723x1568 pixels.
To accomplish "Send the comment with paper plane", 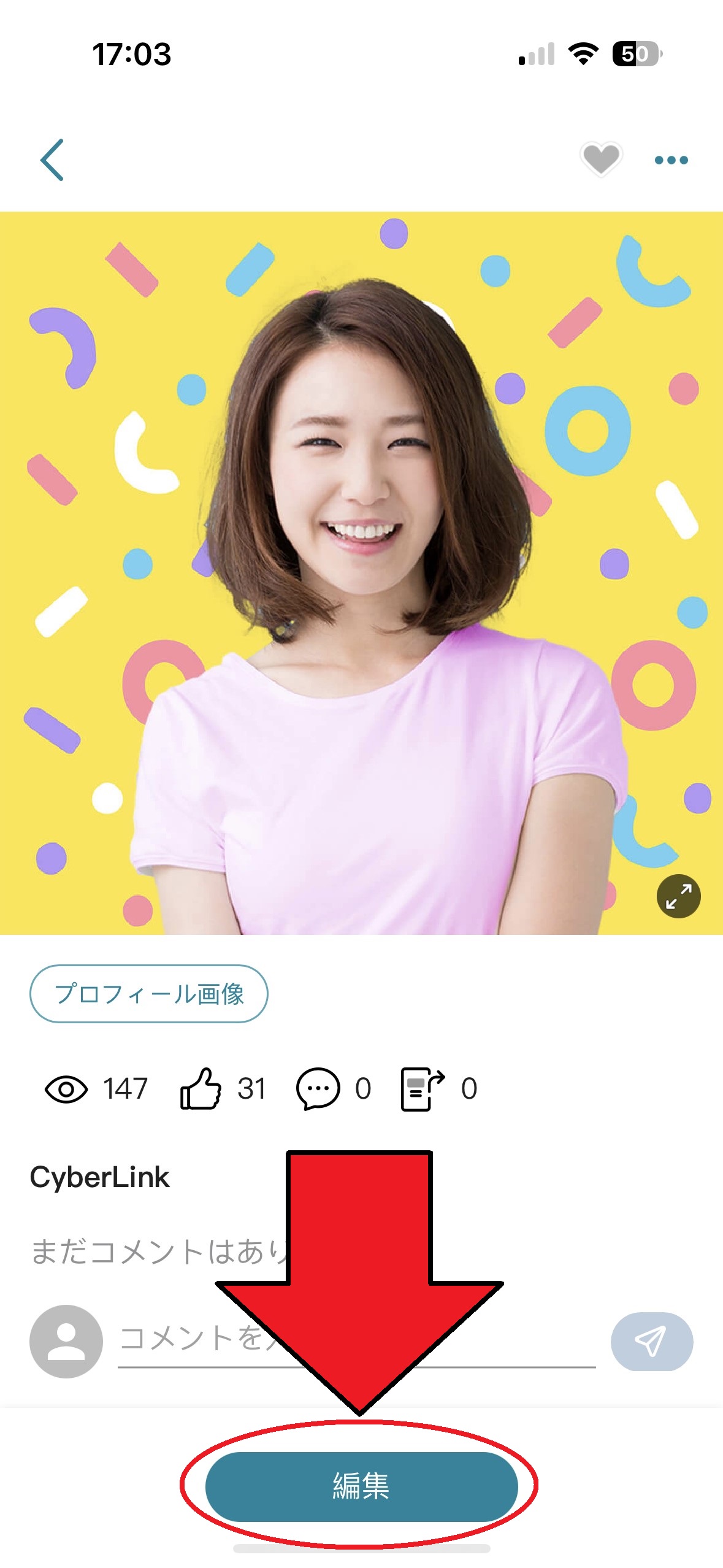I will click(651, 1341).
